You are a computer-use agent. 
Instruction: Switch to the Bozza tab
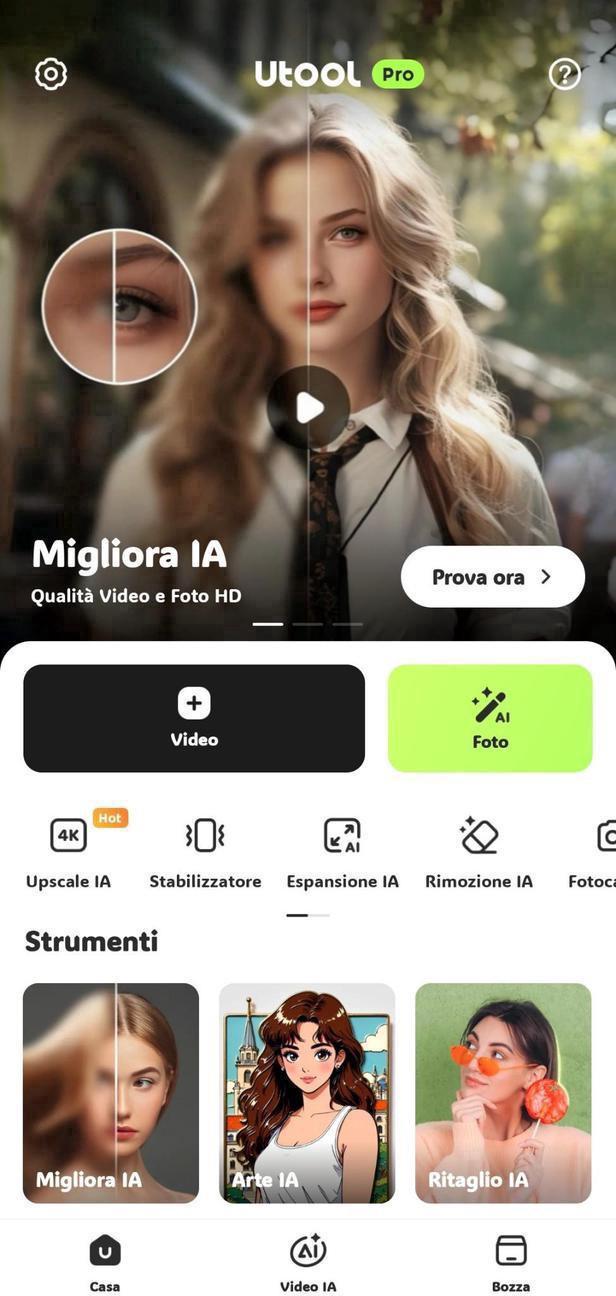[510, 1262]
